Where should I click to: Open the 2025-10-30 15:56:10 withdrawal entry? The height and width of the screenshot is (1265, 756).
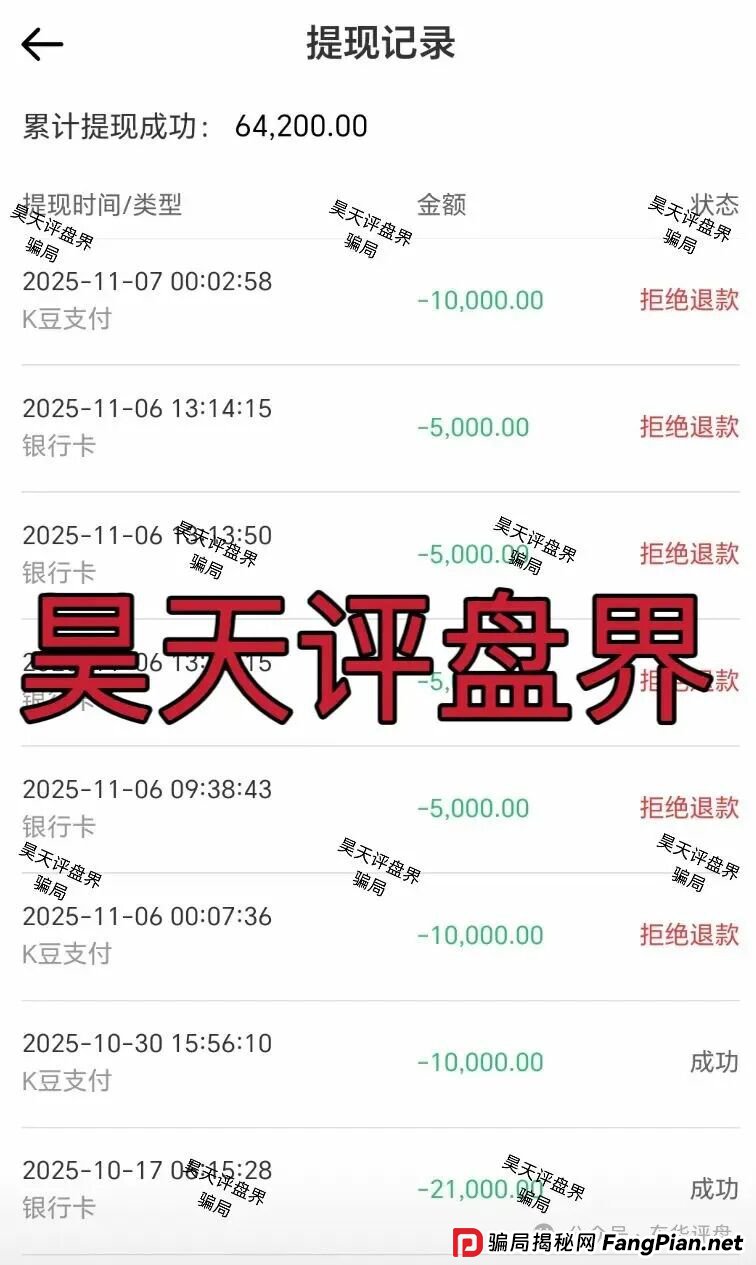149,1042
